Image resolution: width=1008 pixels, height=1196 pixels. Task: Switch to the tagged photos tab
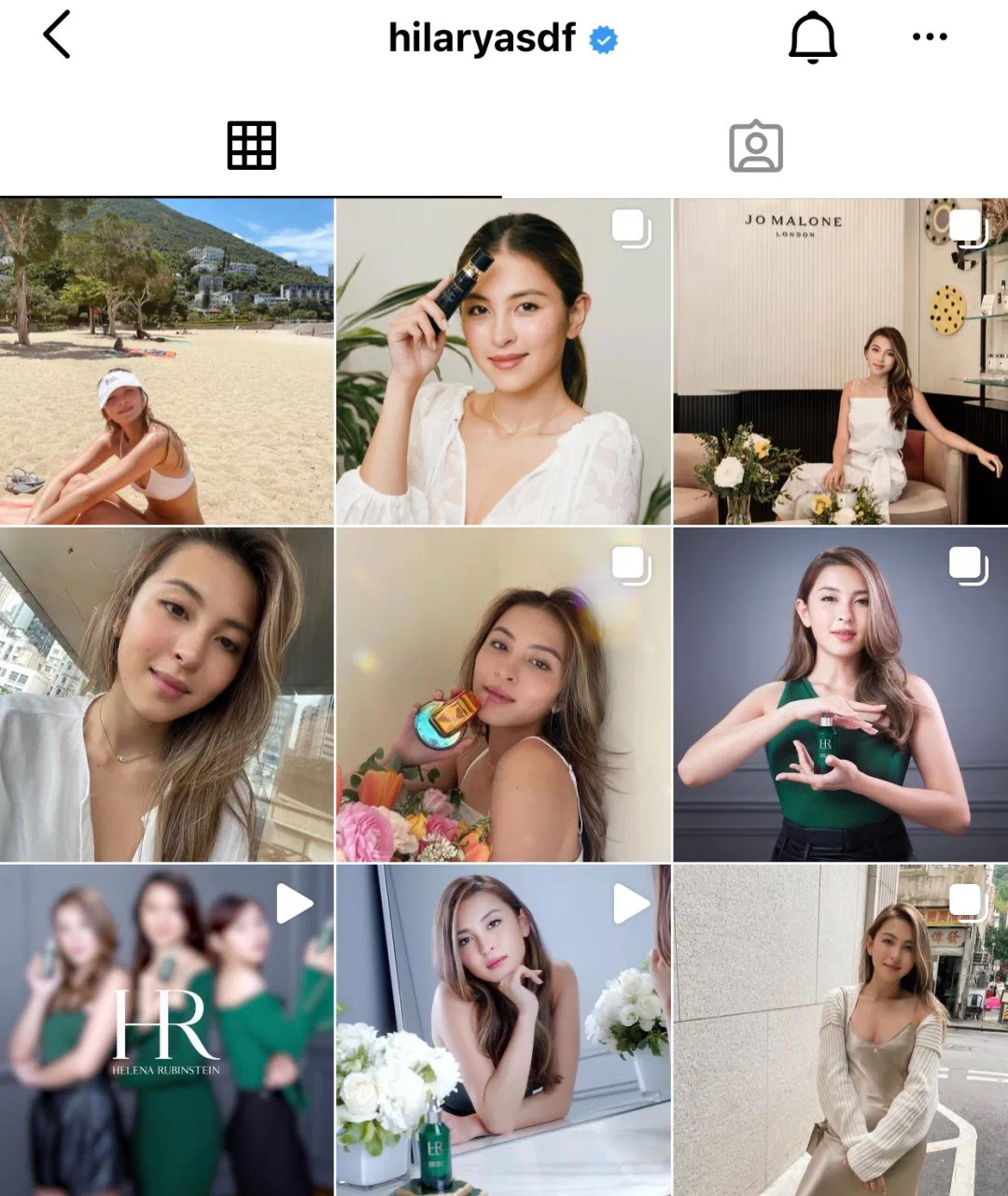point(755,147)
